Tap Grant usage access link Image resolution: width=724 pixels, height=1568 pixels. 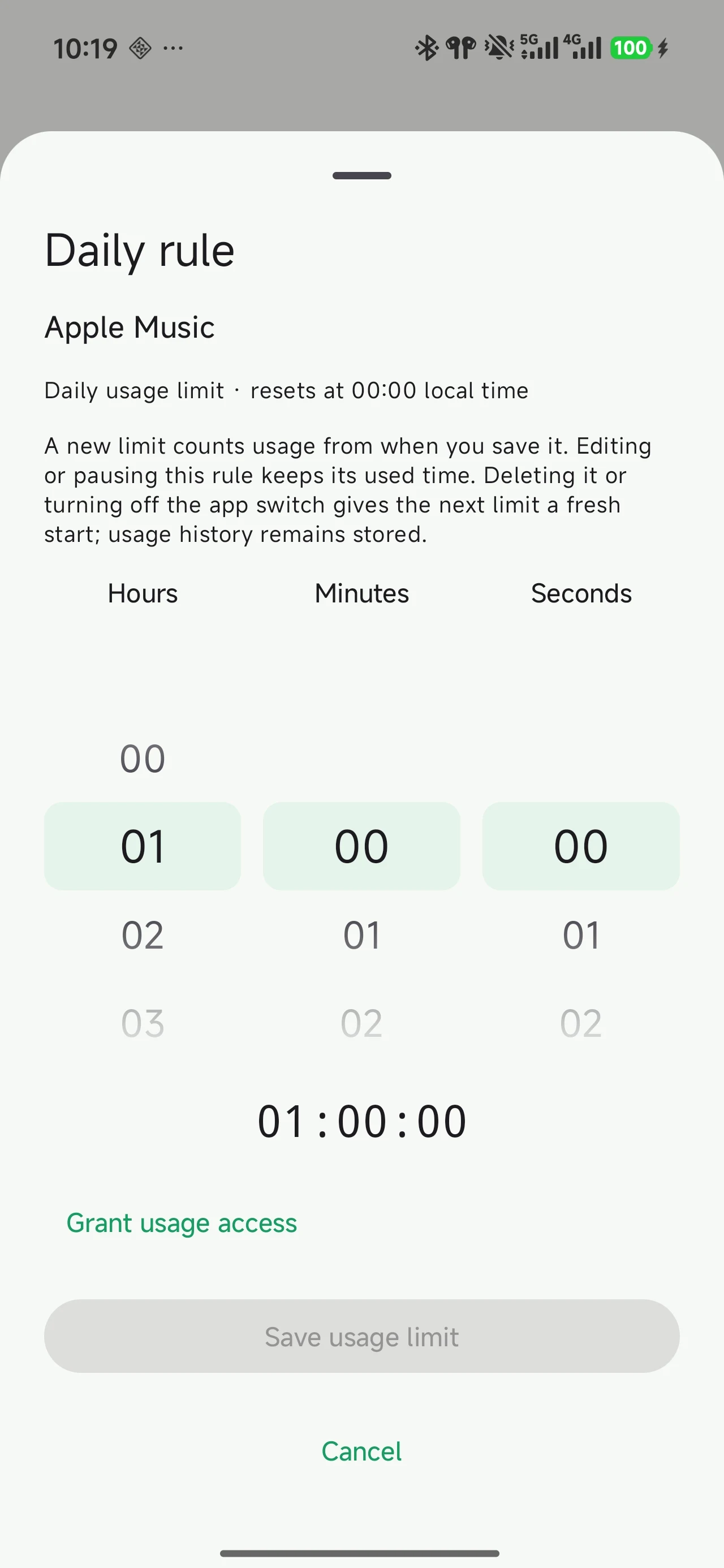[x=182, y=1224]
